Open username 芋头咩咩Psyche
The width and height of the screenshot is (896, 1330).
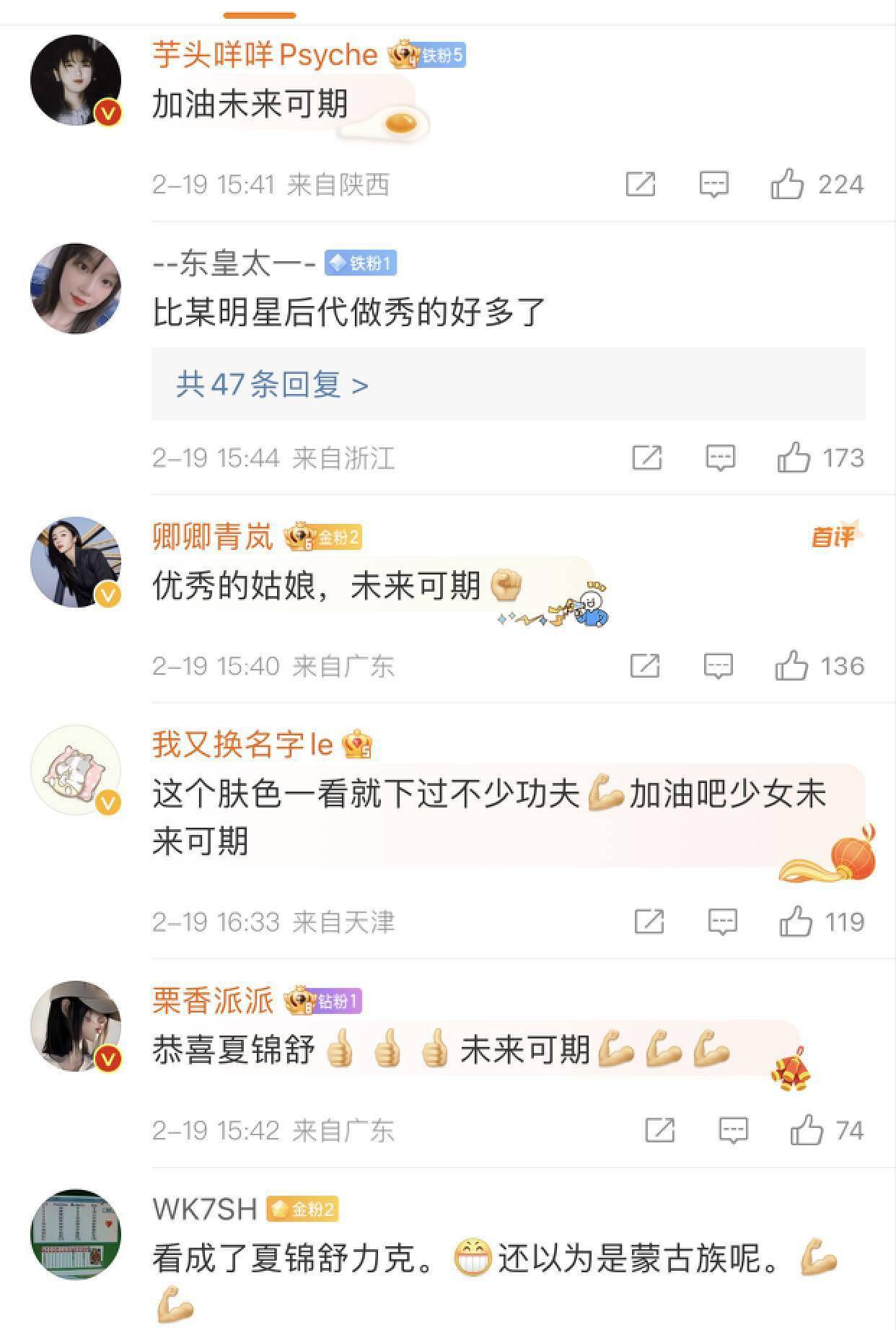pos(265,55)
